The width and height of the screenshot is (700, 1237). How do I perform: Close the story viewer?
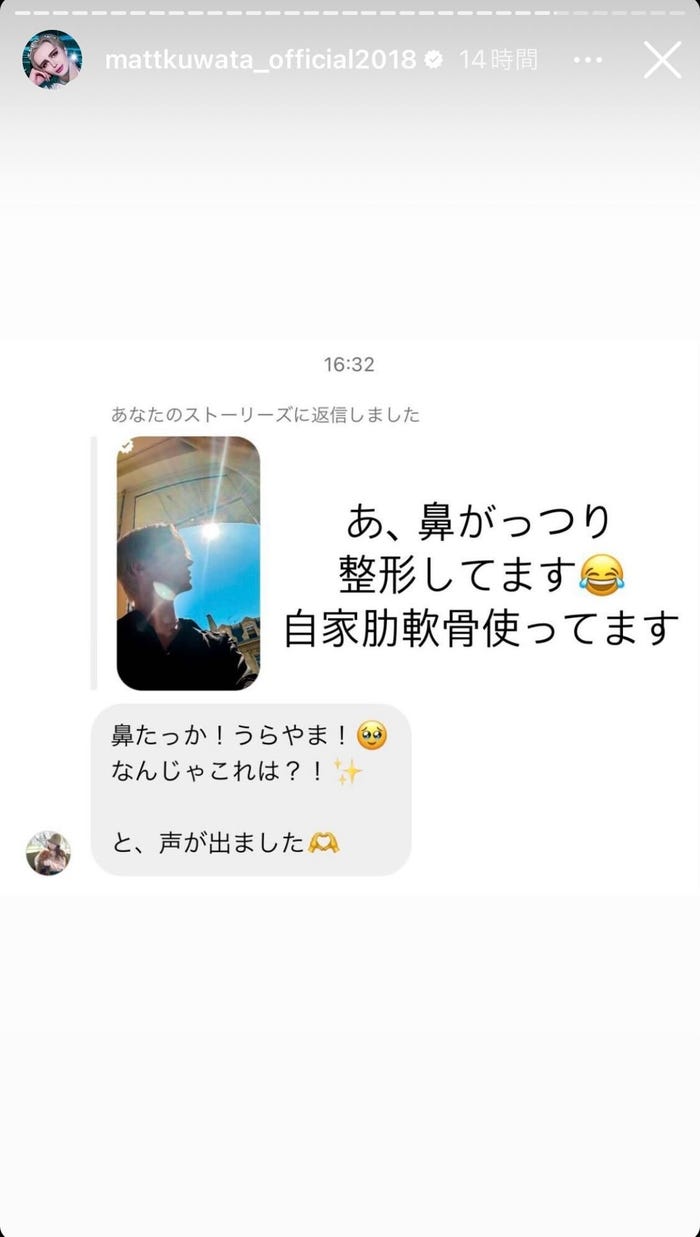click(662, 60)
